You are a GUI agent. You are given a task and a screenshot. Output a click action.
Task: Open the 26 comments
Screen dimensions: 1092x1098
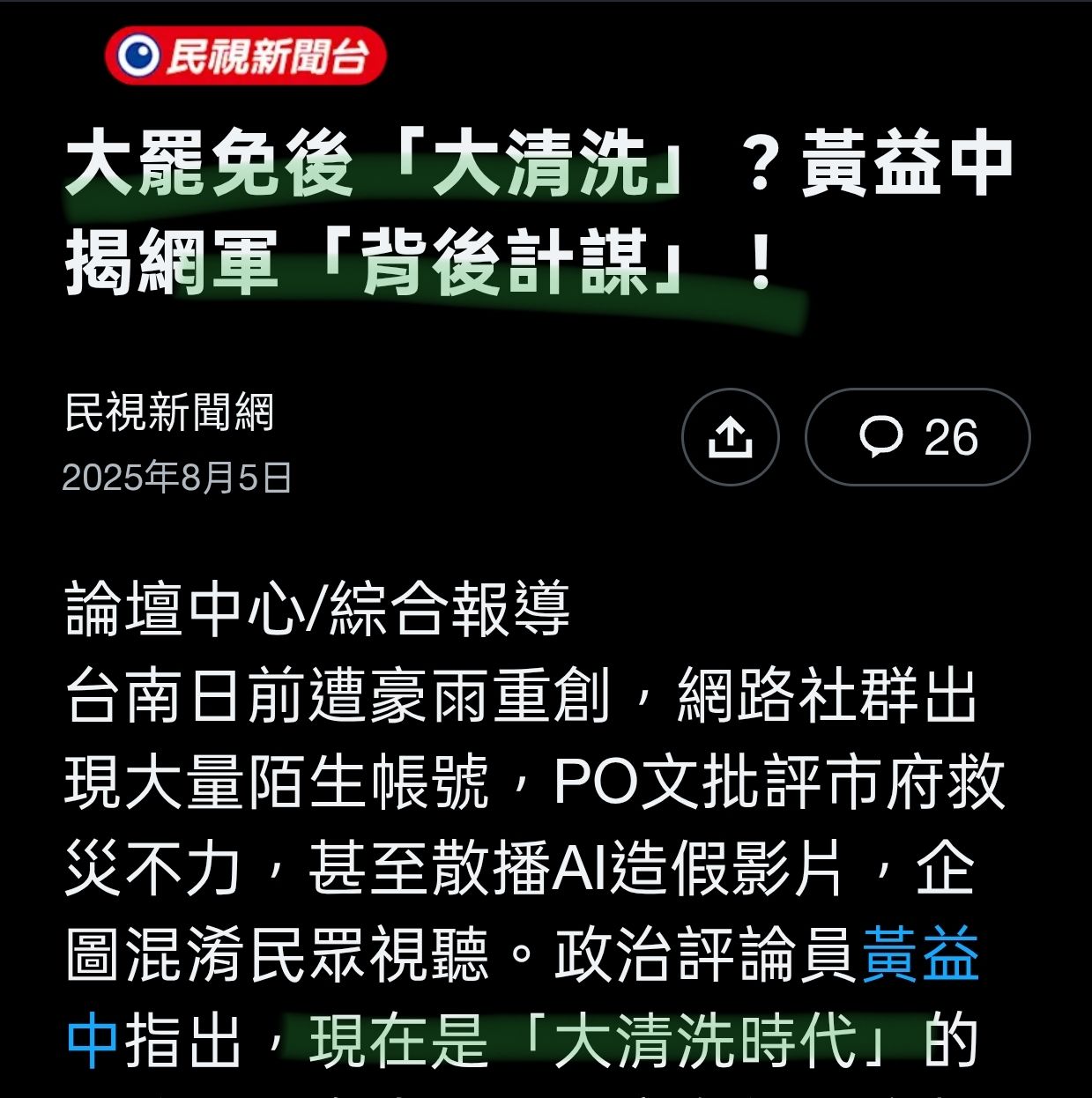[917, 437]
